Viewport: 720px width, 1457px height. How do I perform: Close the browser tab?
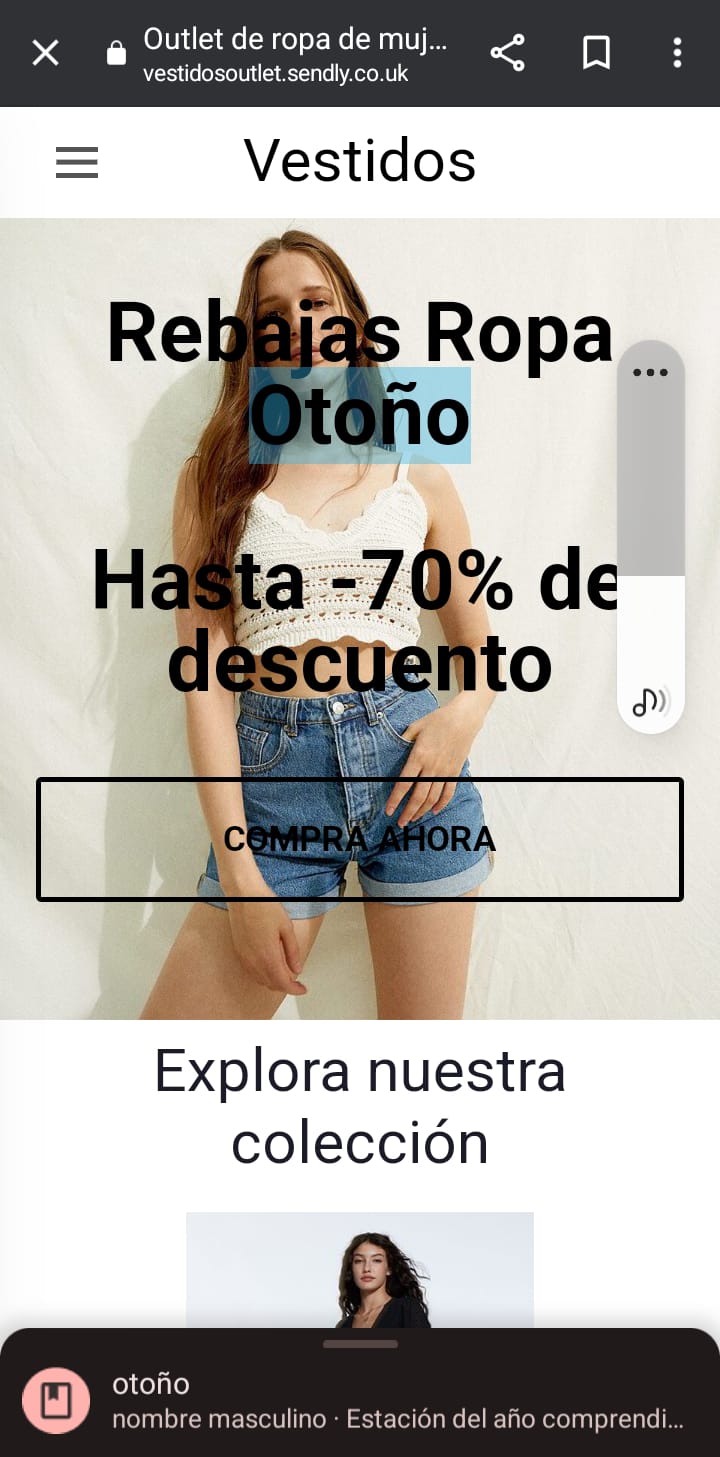click(45, 53)
